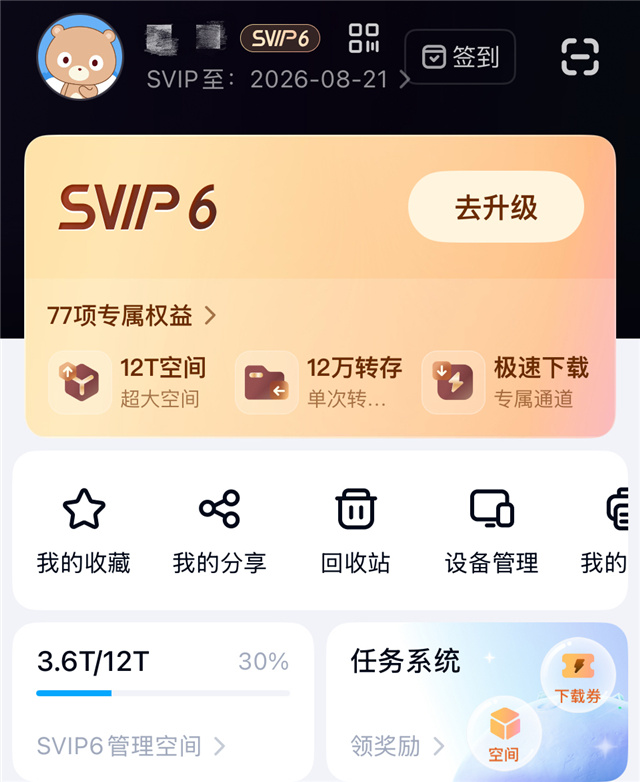View the 极速下载 benefit
Image resolution: width=640 pixels, height=782 pixels.
click(510, 382)
